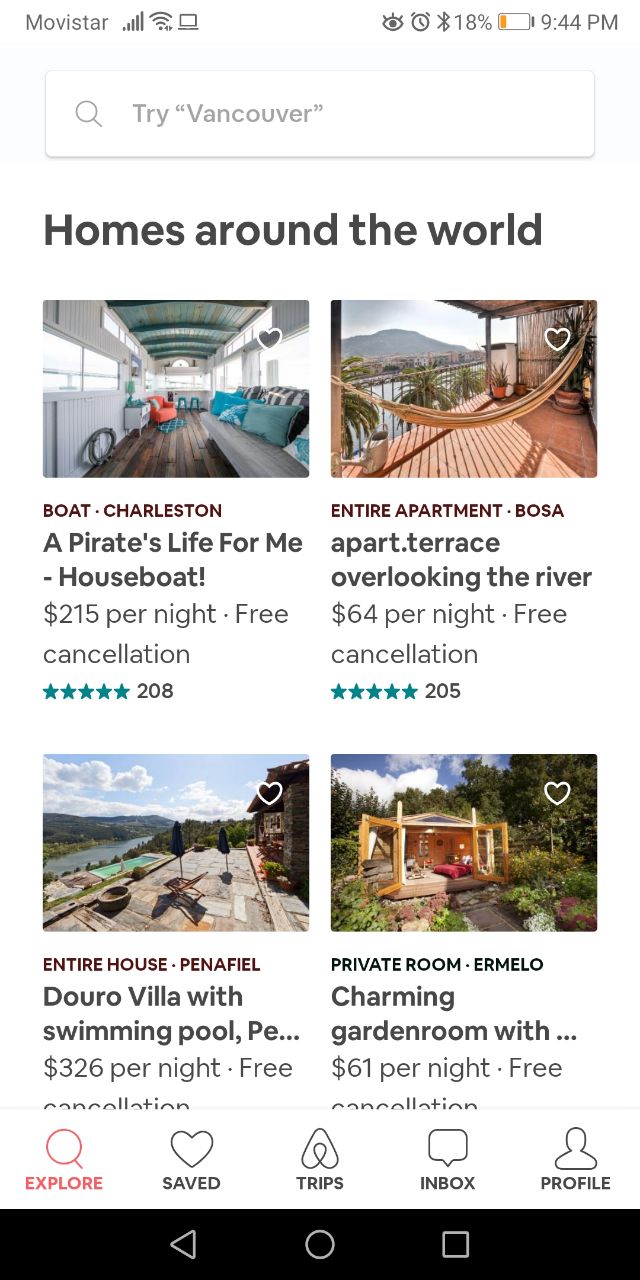Switch to the Profile tab
640x1280 pixels.
point(575,1160)
